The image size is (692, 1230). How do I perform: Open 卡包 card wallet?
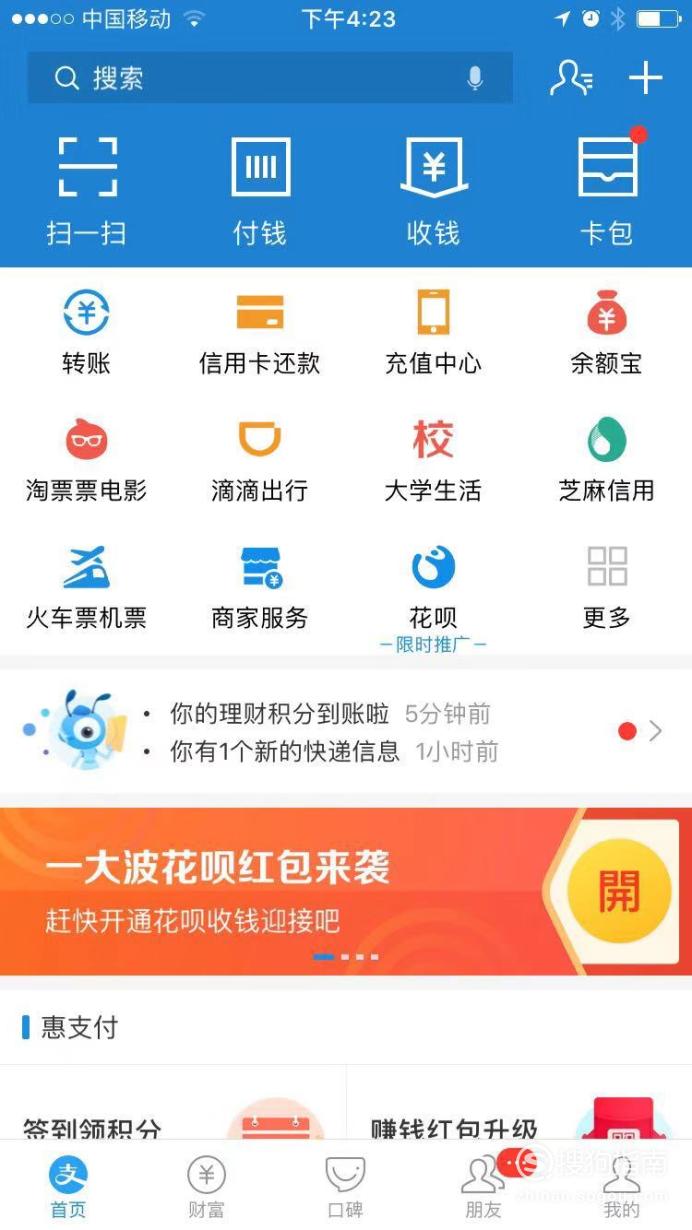pos(607,191)
